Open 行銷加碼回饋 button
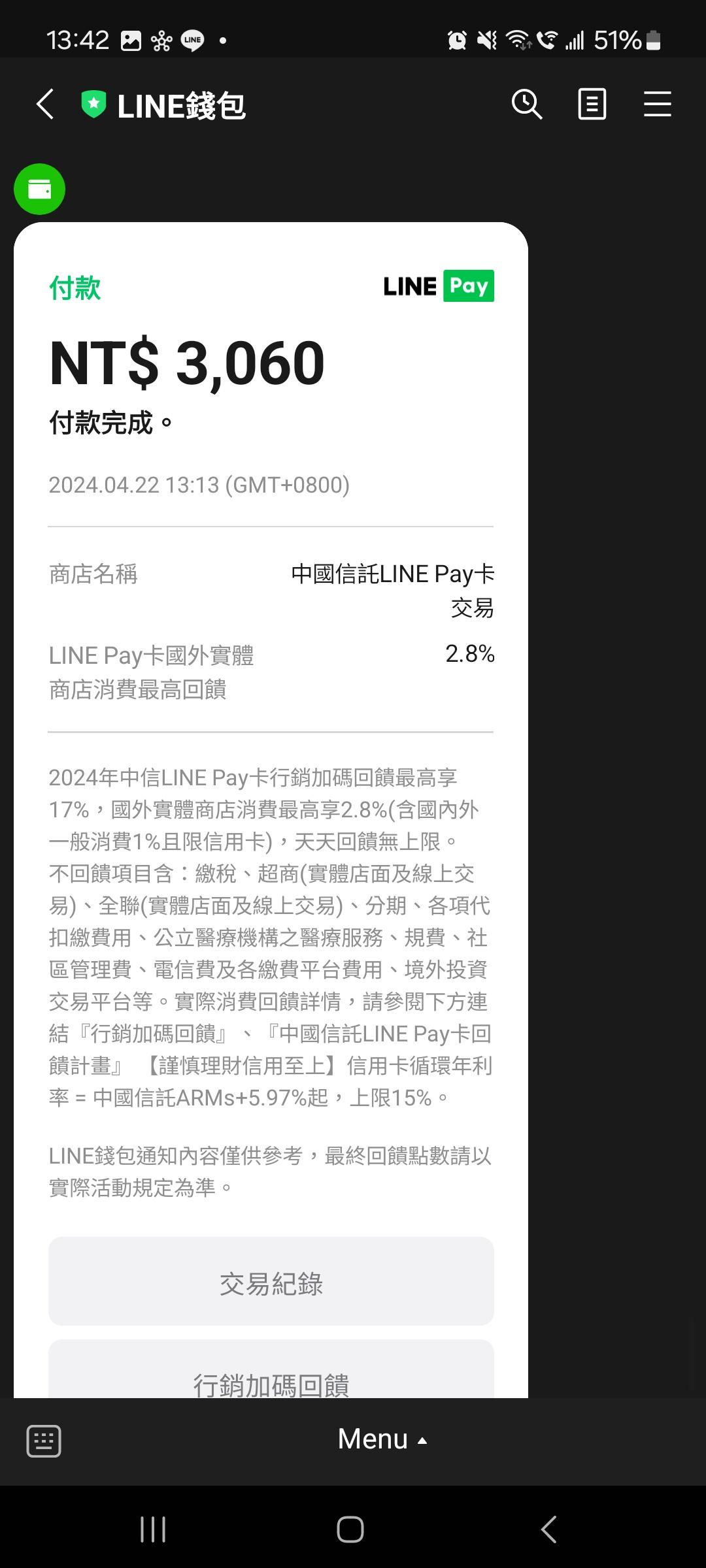Screen dimensions: 706x1568 (x=271, y=1379)
